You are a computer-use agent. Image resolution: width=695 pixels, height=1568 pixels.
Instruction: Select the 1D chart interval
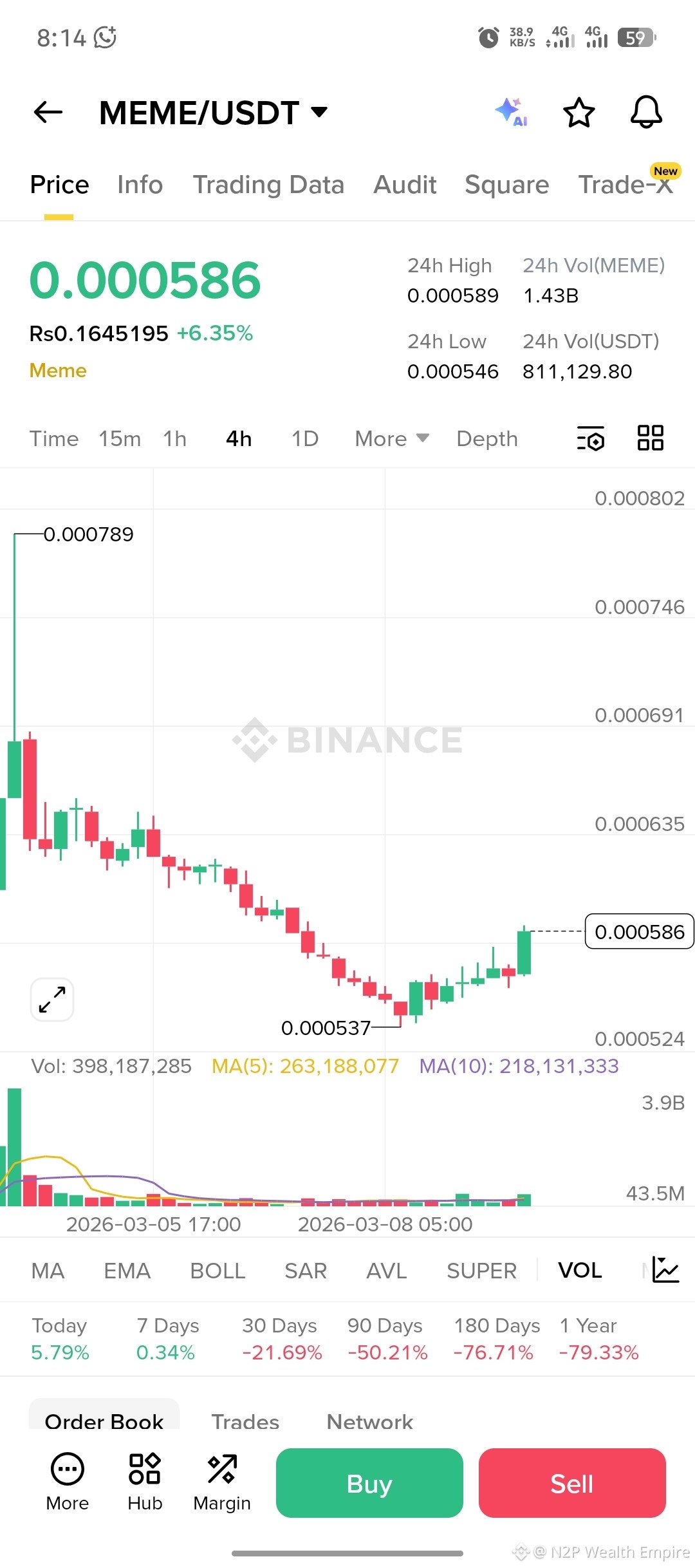(x=305, y=439)
